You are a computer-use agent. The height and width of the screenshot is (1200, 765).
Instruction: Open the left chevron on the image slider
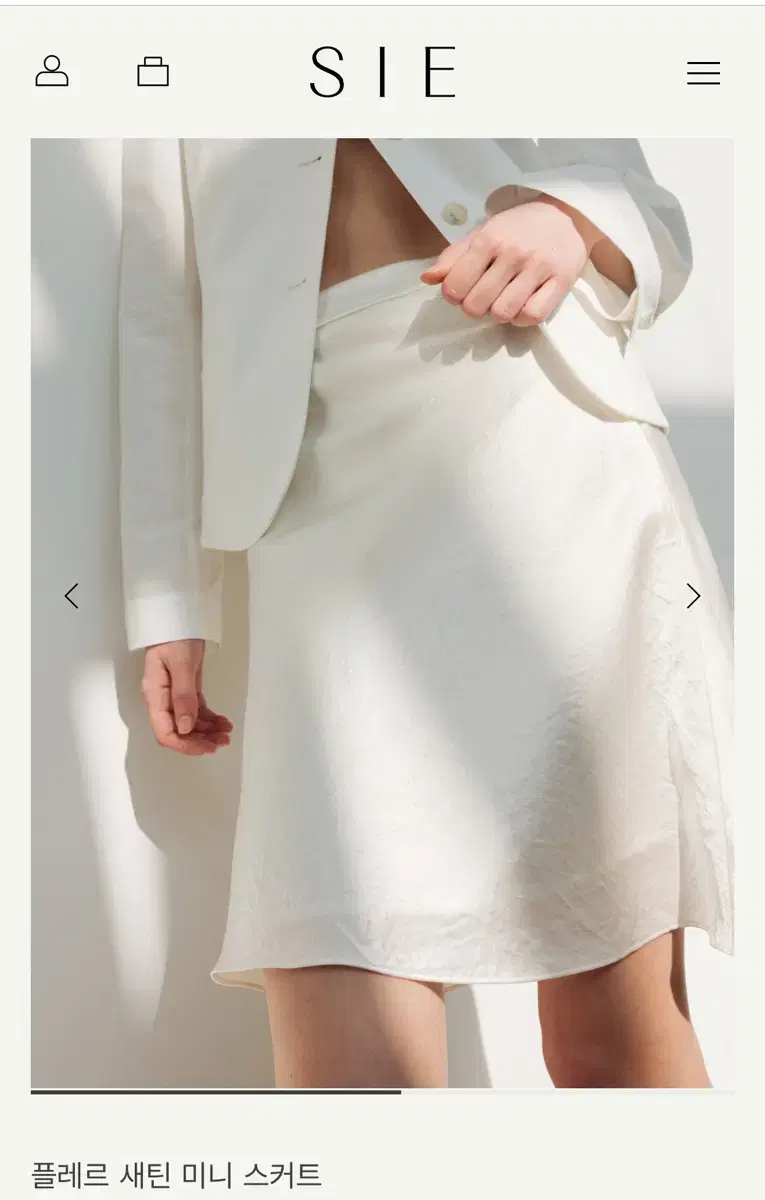click(x=70, y=595)
